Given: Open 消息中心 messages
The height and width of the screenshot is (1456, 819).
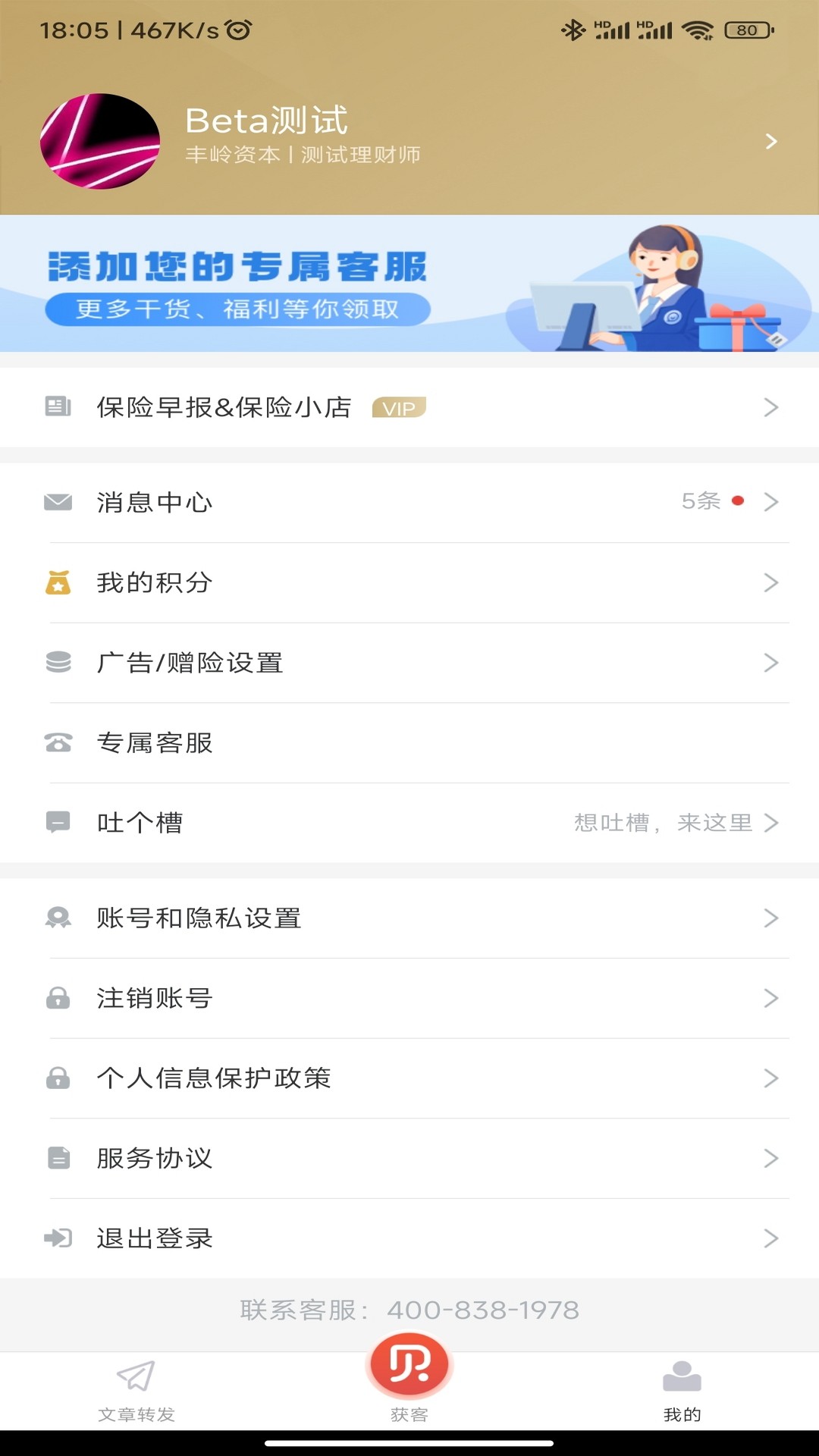Looking at the screenshot, I should coord(409,502).
